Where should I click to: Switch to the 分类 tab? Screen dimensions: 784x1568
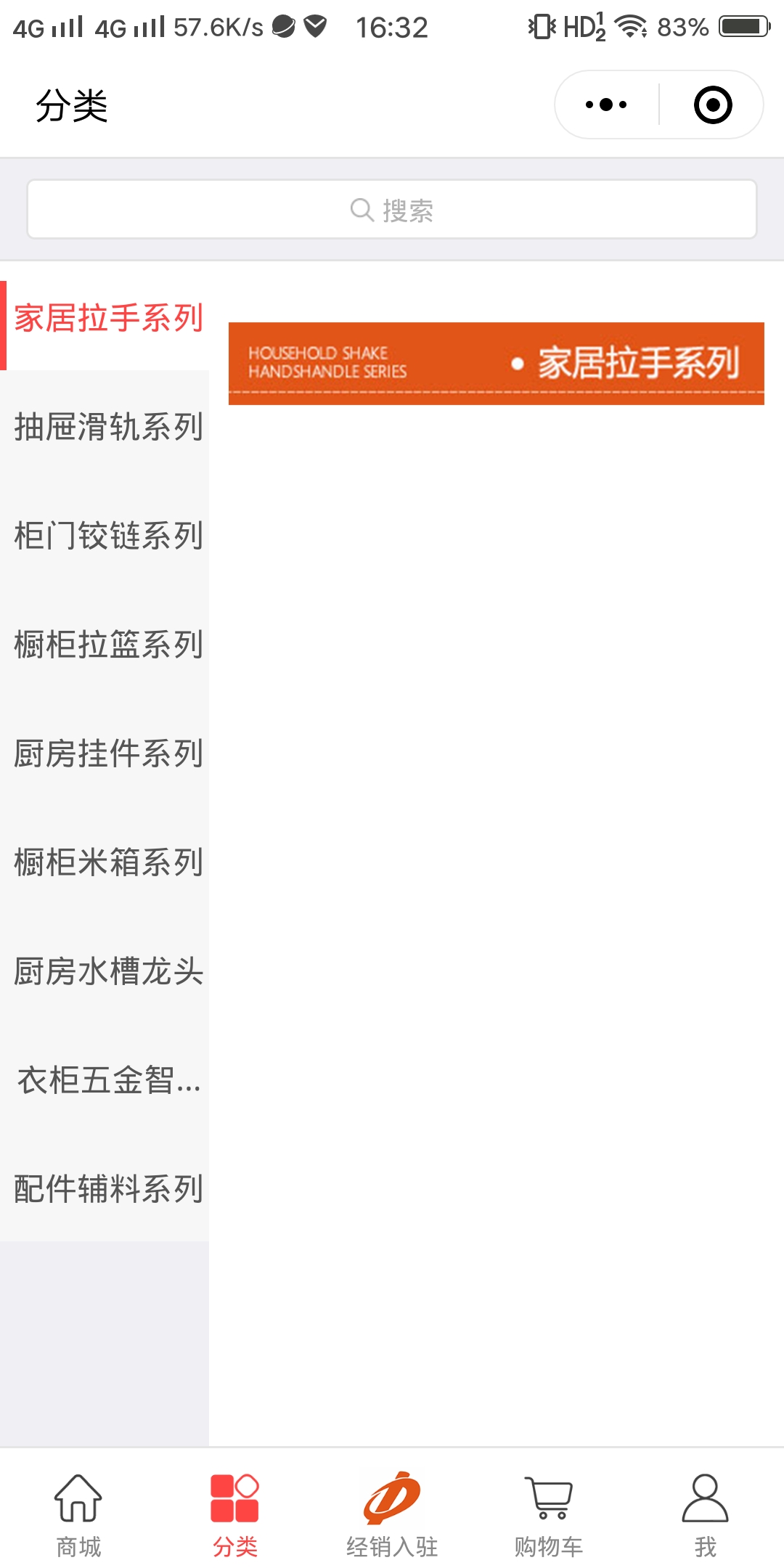click(234, 1514)
